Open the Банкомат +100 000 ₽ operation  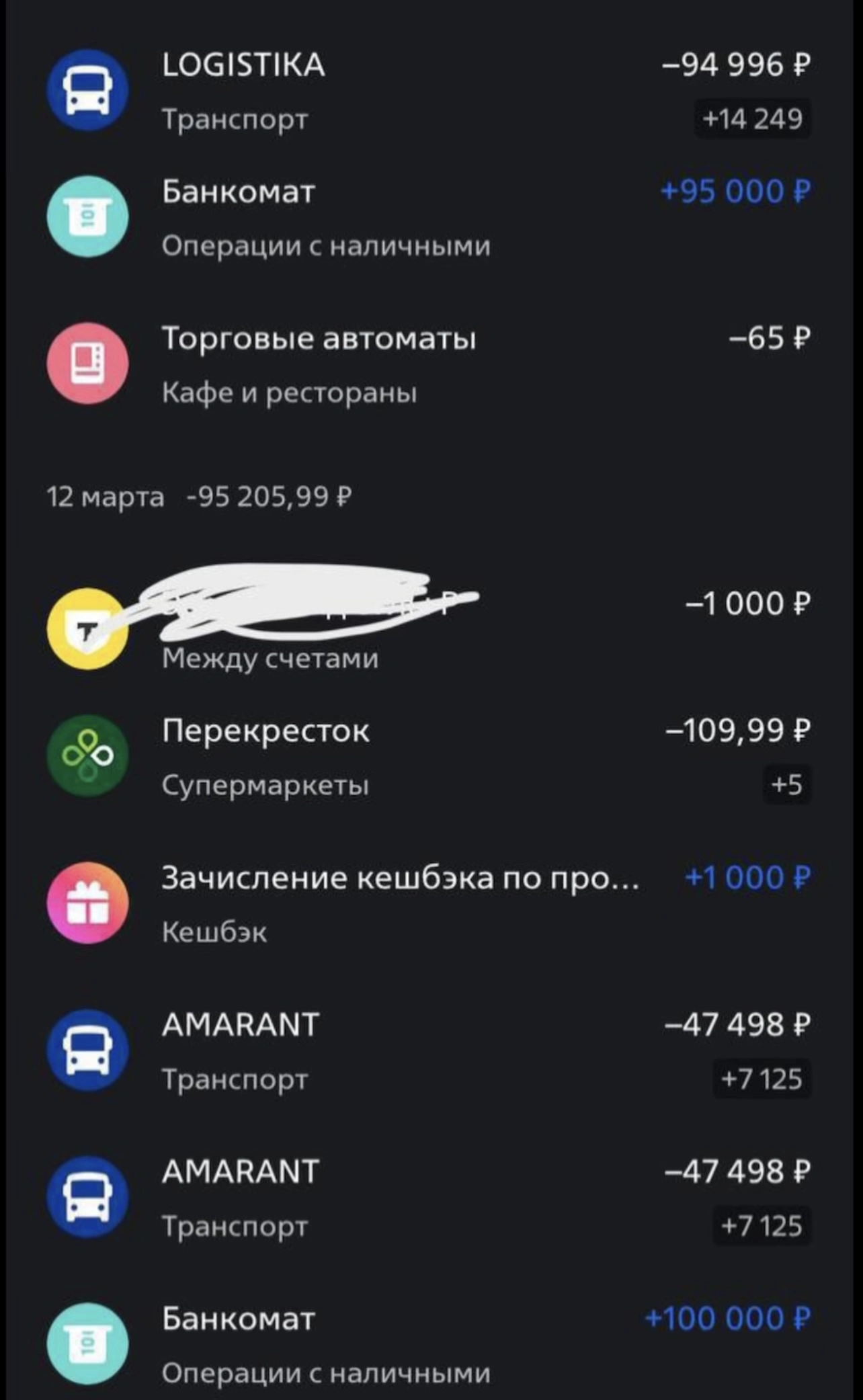click(x=430, y=1344)
